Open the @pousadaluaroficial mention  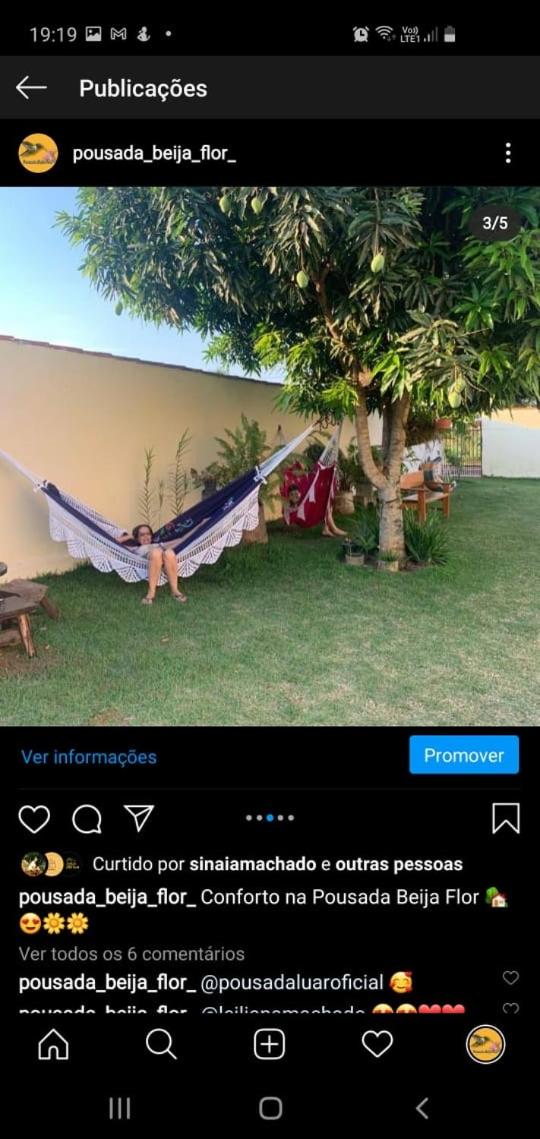[x=291, y=983]
